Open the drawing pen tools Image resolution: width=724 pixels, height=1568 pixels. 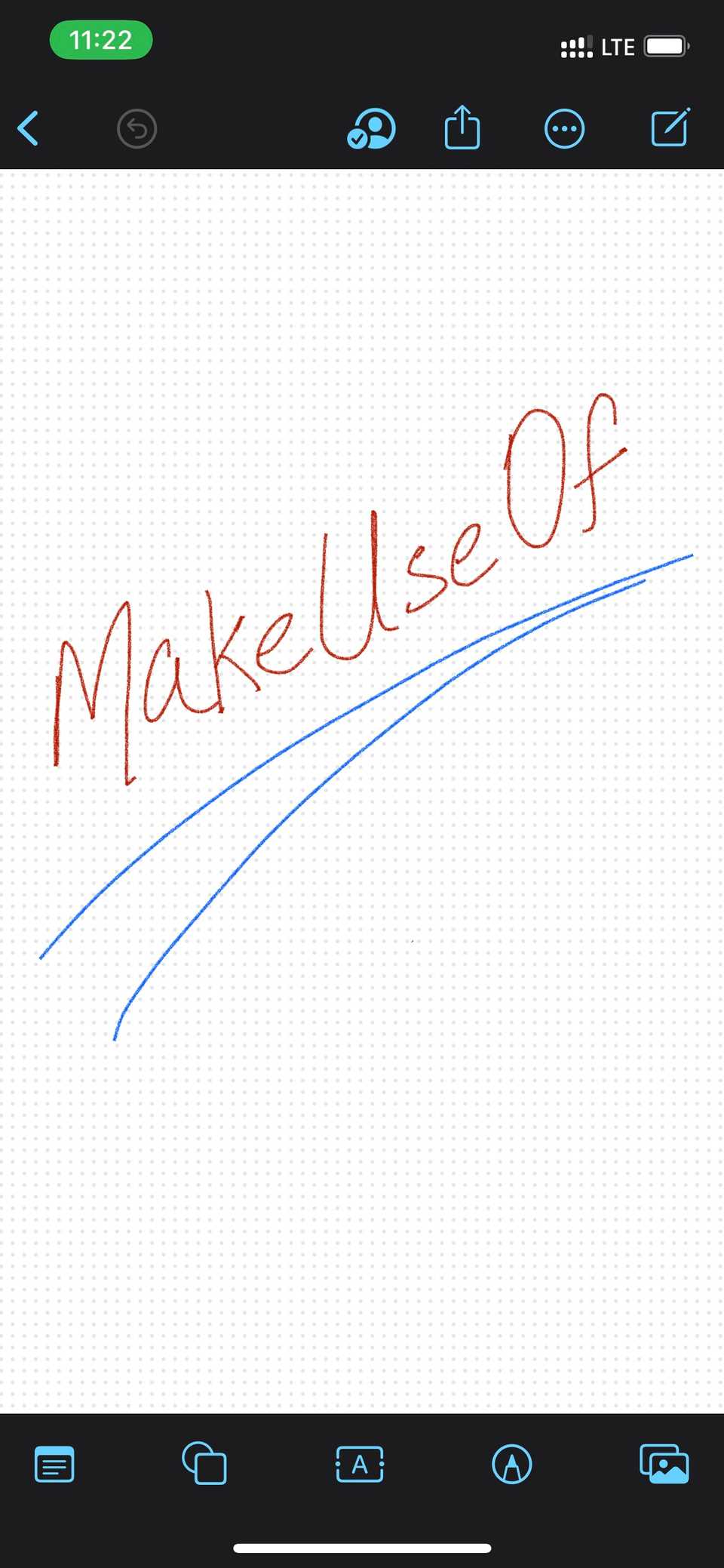512,1465
